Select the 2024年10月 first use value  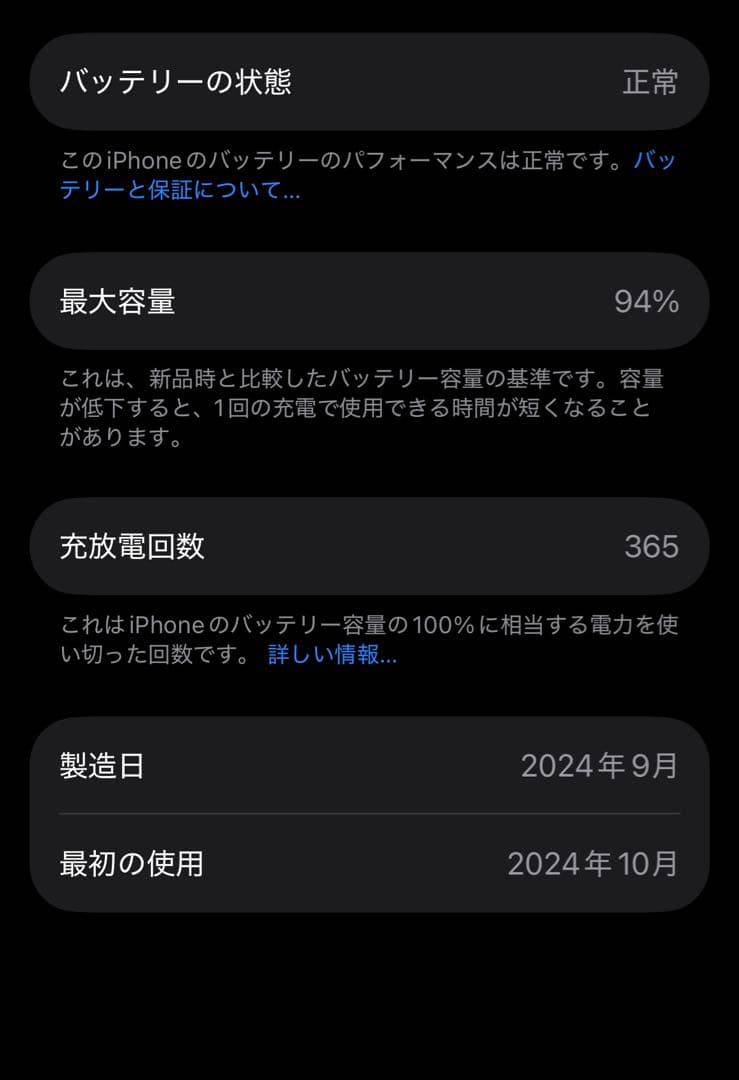click(594, 864)
